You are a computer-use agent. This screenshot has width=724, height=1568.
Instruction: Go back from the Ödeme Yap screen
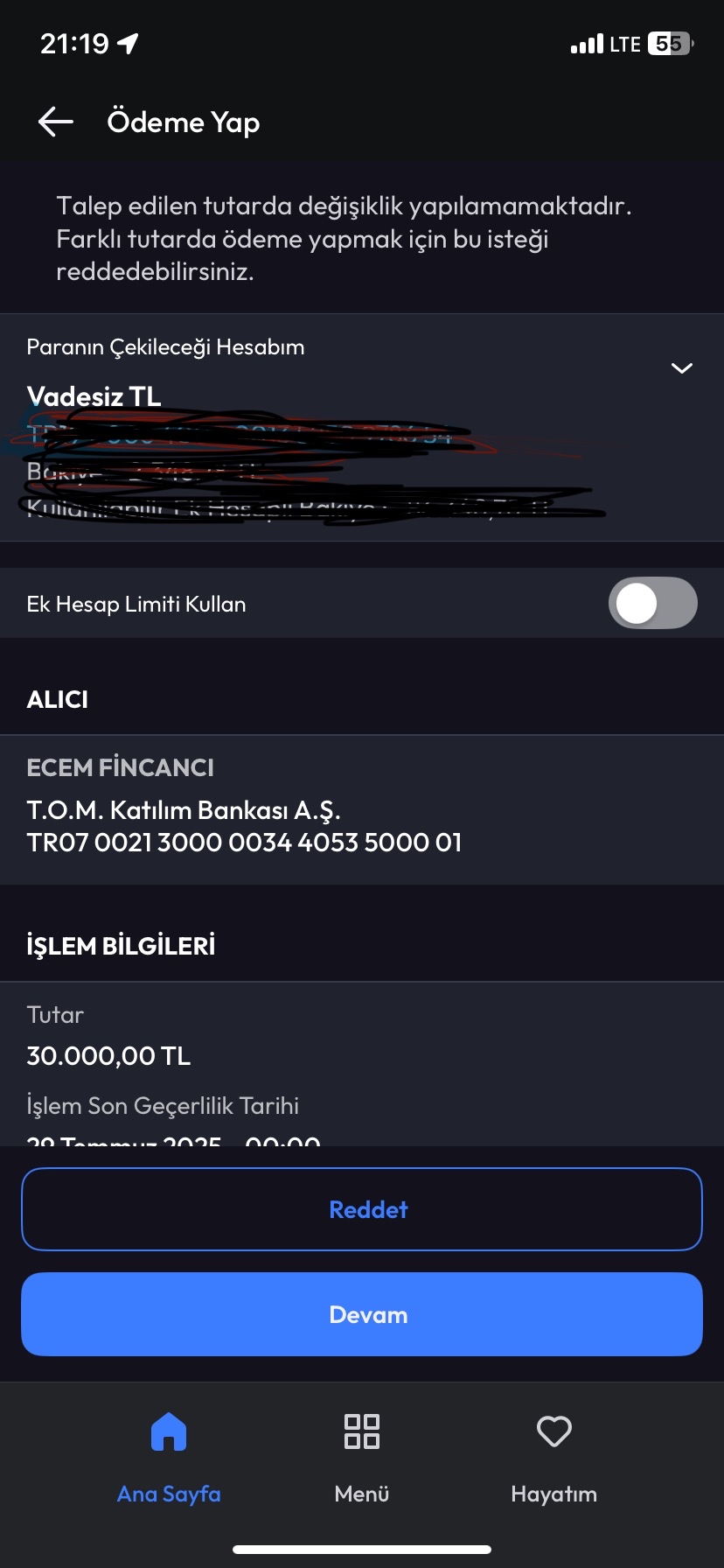tap(56, 122)
